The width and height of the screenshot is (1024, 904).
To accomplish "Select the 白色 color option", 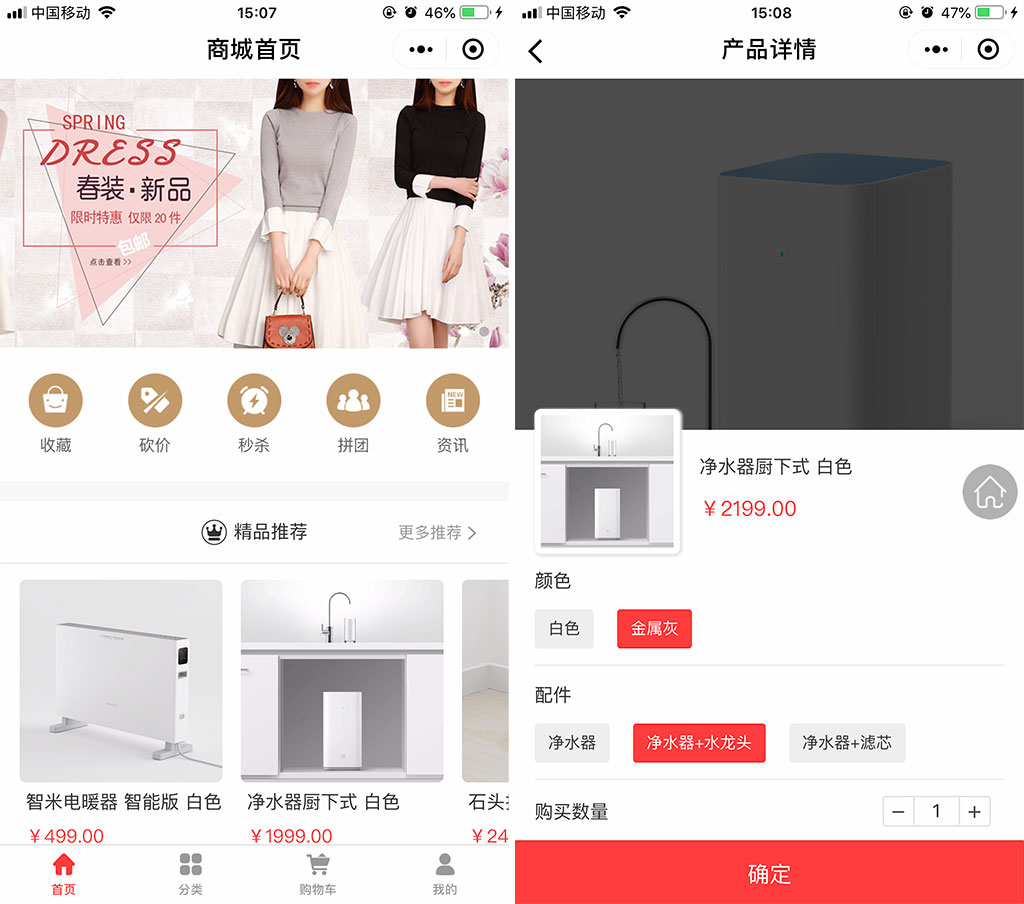I will [564, 629].
